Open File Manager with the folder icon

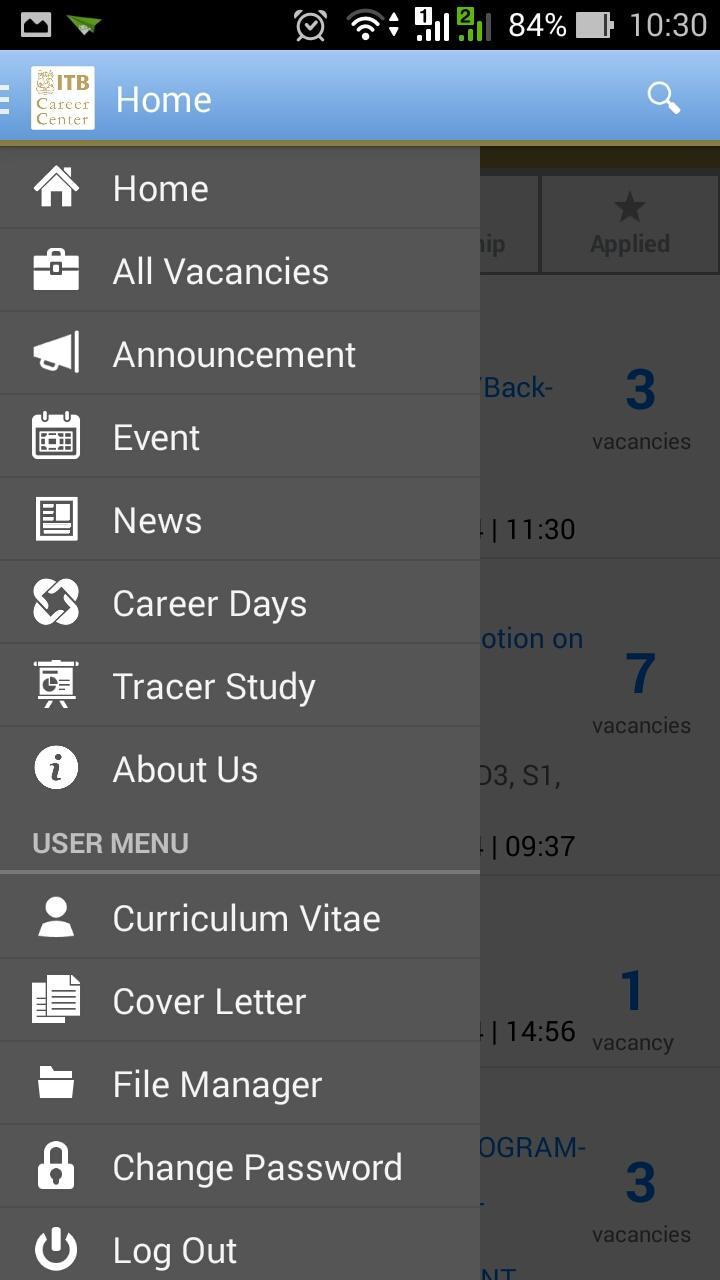click(55, 1083)
